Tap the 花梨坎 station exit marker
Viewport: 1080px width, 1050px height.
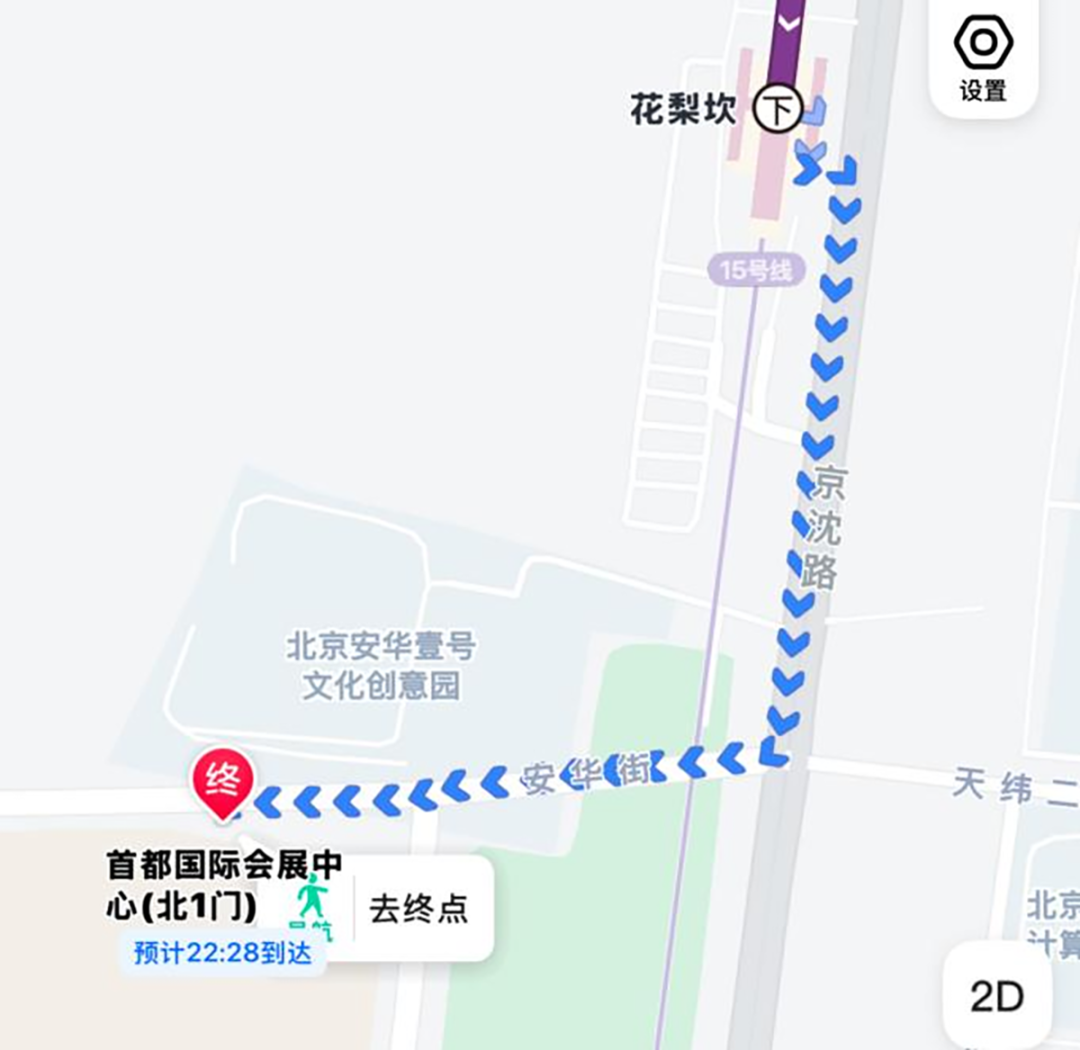pos(777,107)
